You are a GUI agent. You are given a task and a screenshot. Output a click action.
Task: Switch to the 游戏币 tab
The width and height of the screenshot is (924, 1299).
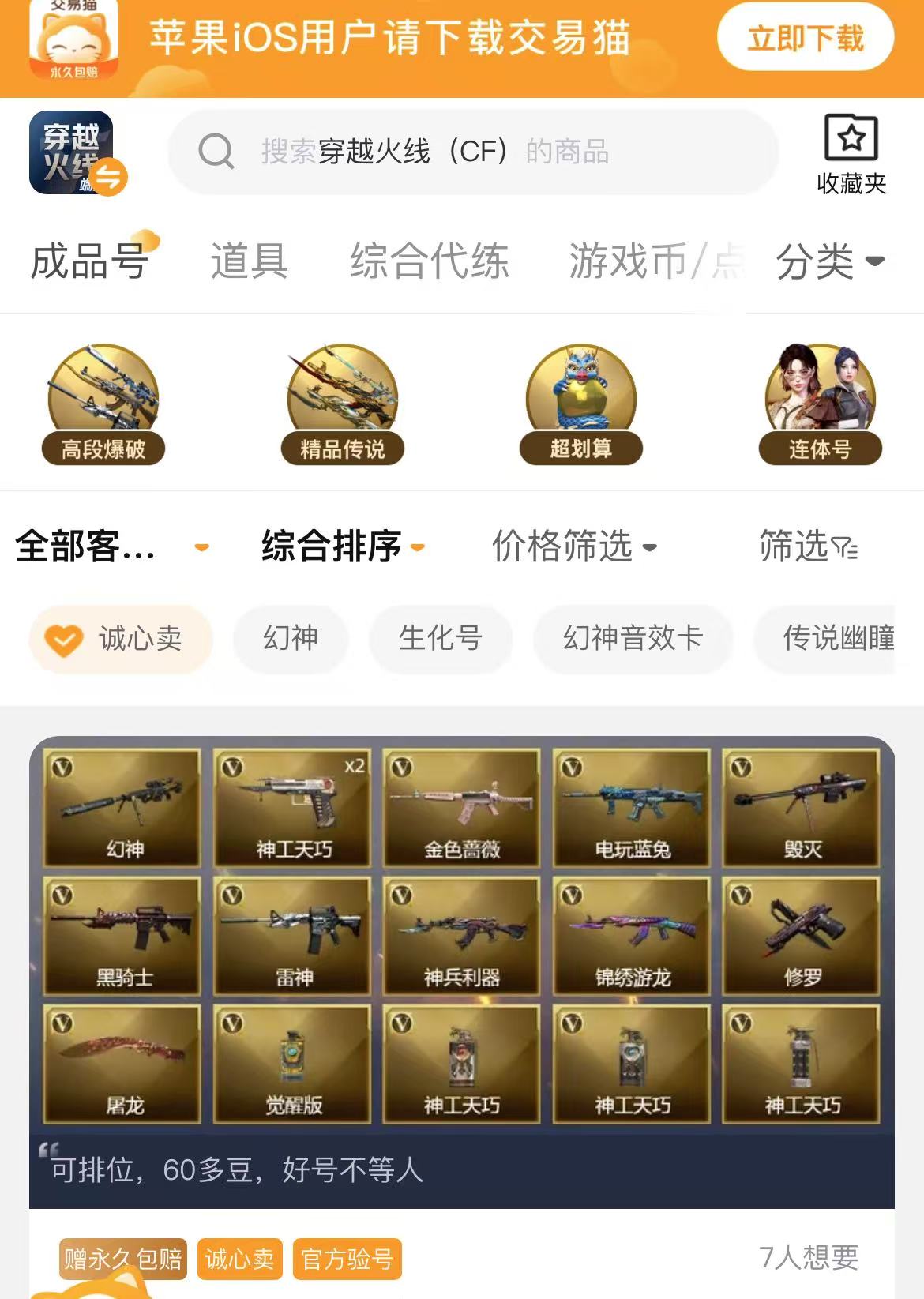click(654, 261)
